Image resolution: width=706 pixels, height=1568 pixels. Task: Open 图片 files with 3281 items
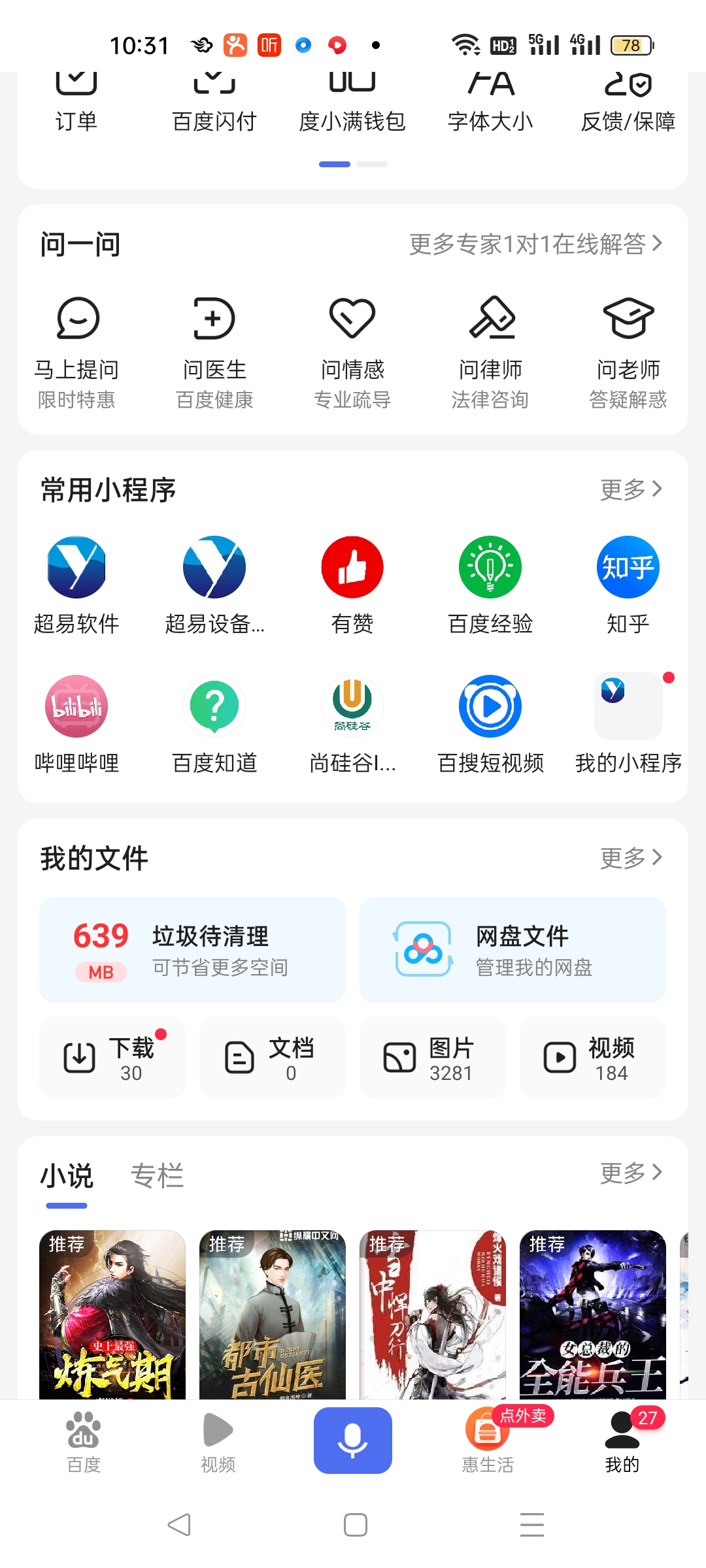(433, 1057)
